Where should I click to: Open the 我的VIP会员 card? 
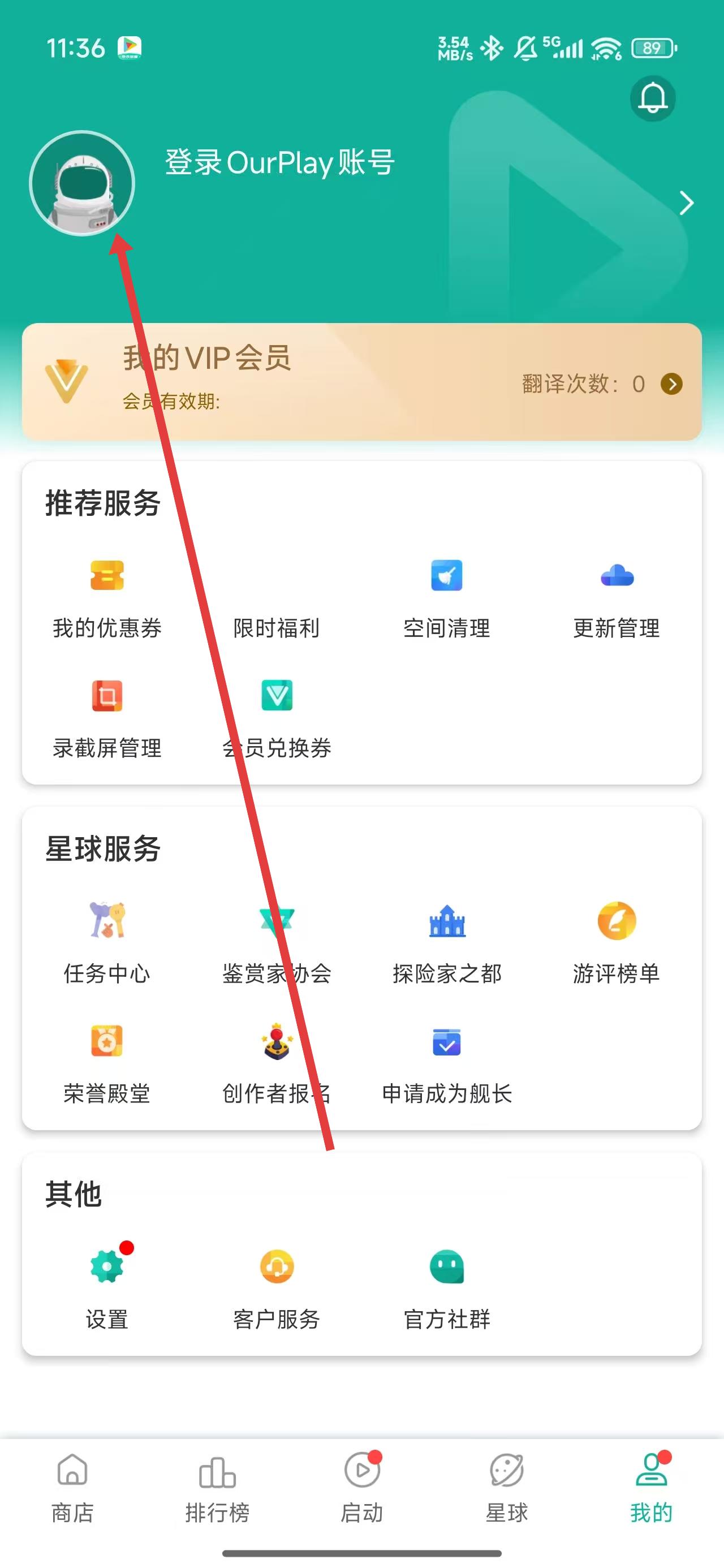click(361, 382)
